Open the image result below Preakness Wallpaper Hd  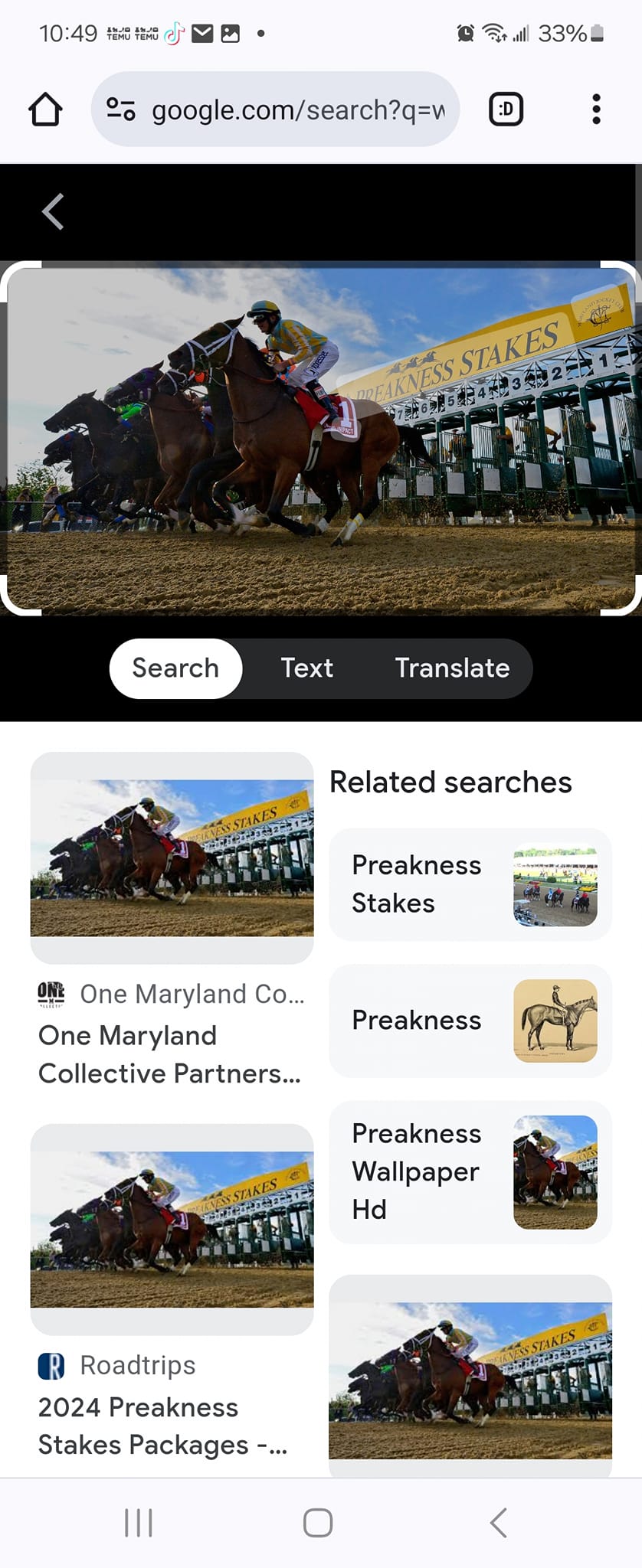470,1378
